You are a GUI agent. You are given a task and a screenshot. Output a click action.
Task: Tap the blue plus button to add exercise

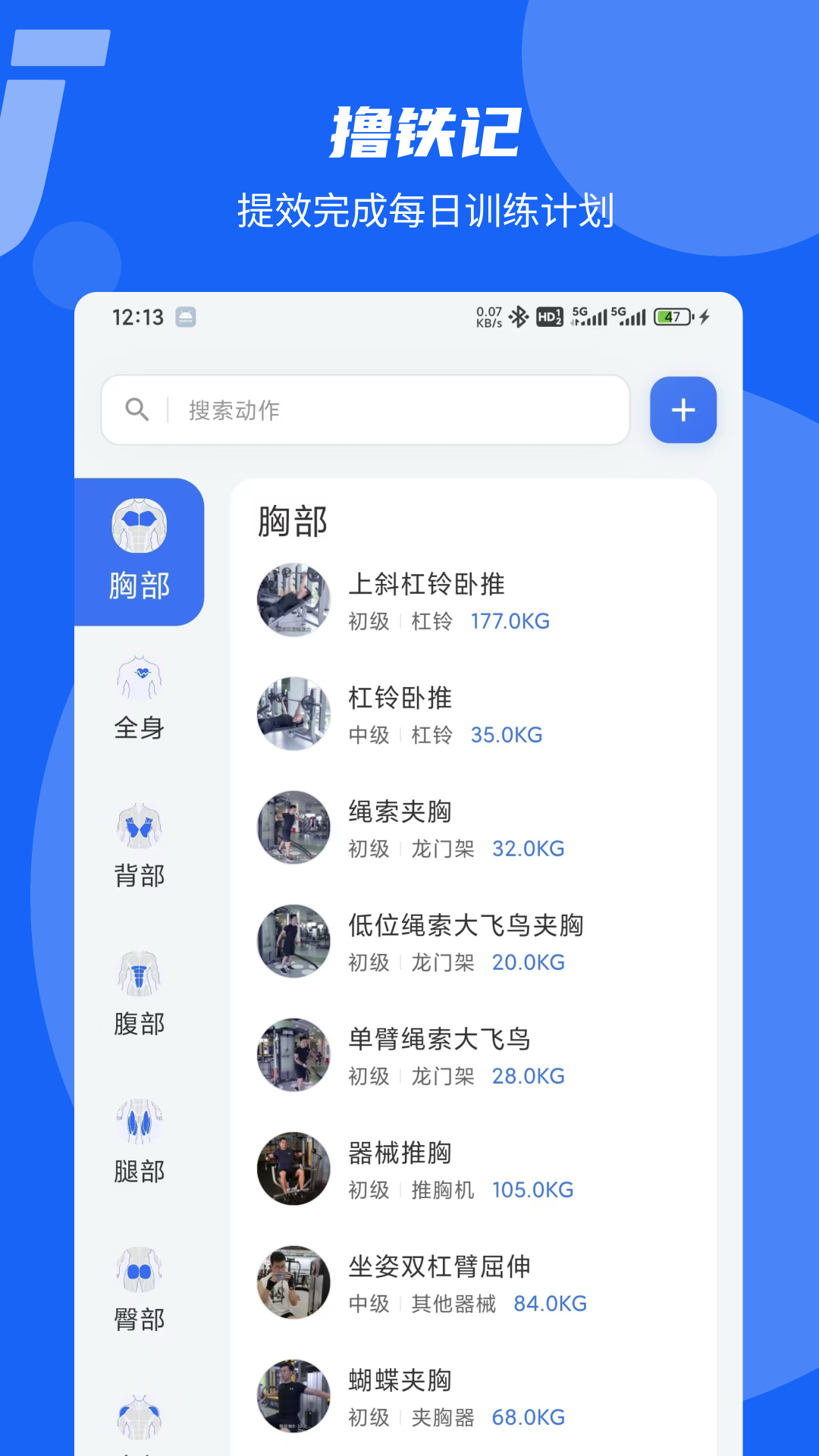tap(682, 409)
